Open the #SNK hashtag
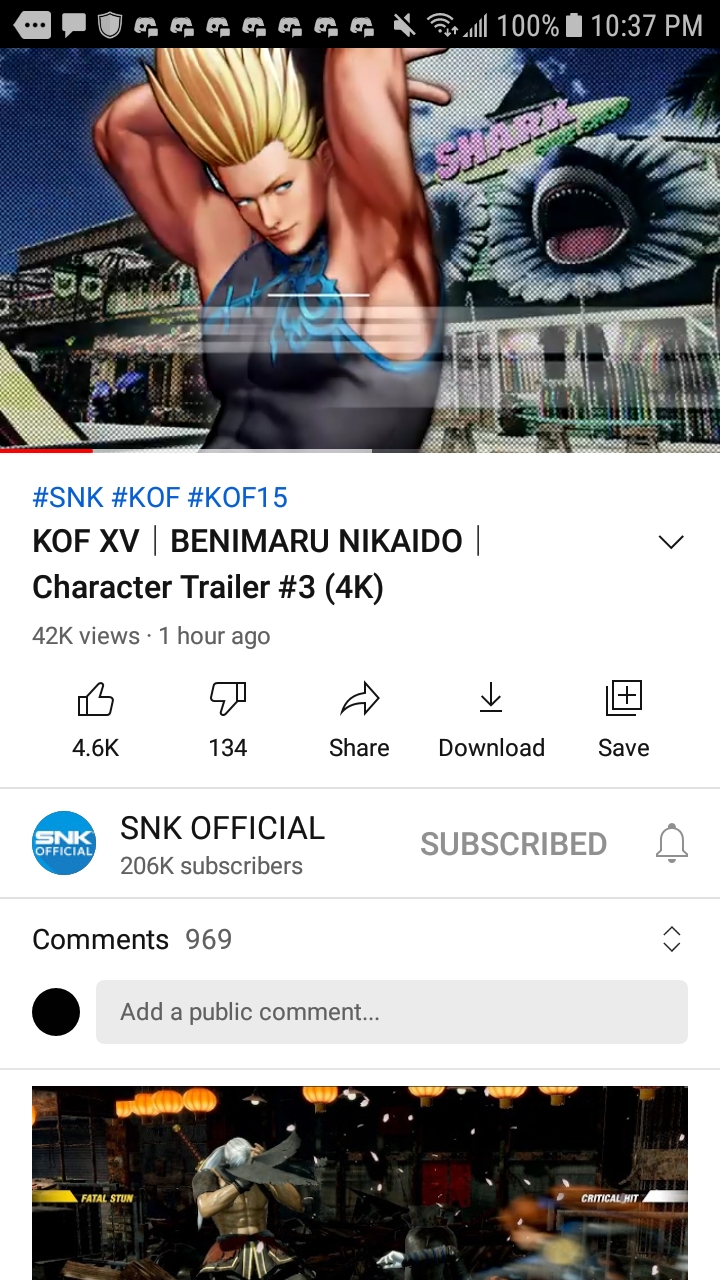 69,497
